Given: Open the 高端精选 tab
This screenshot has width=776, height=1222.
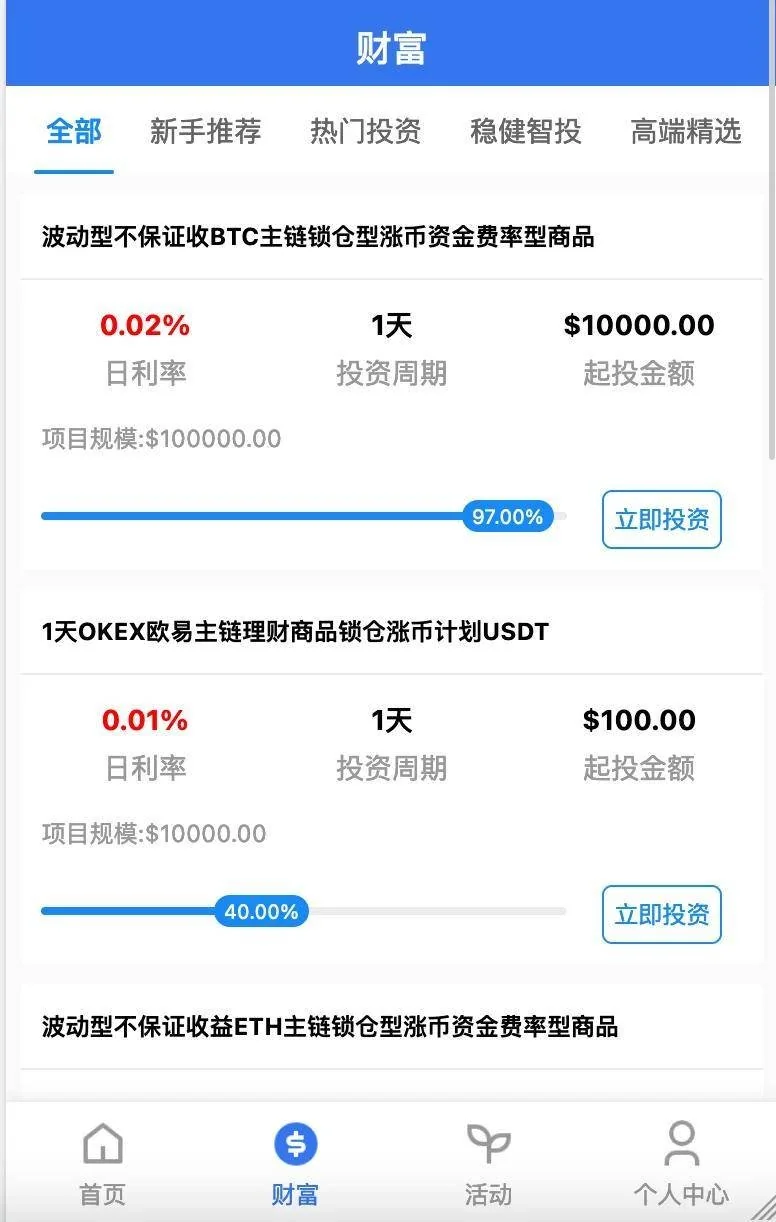Looking at the screenshot, I should pyautogui.click(x=685, y=131).
